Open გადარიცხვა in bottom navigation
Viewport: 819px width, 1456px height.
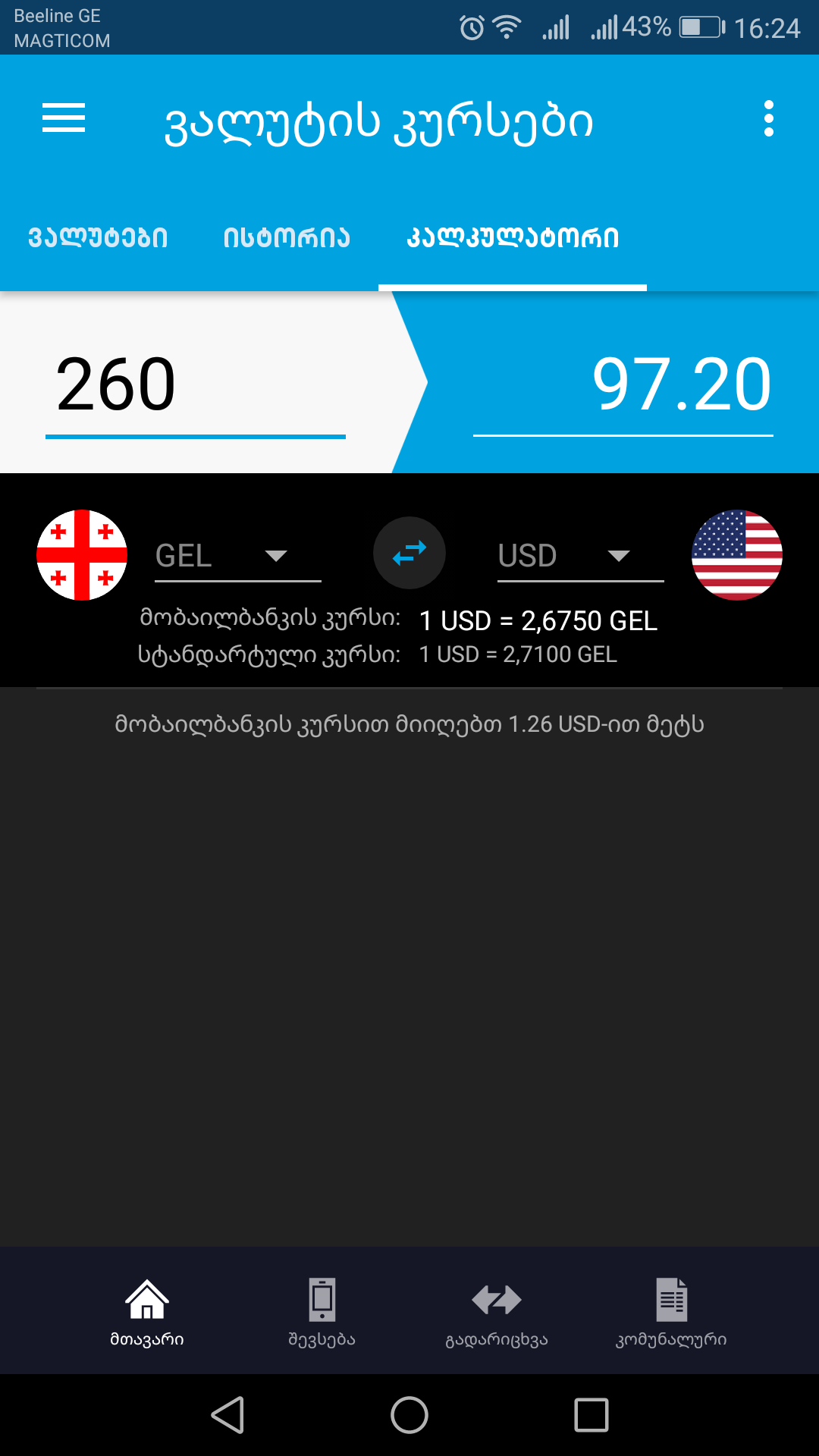point(497,1311)
